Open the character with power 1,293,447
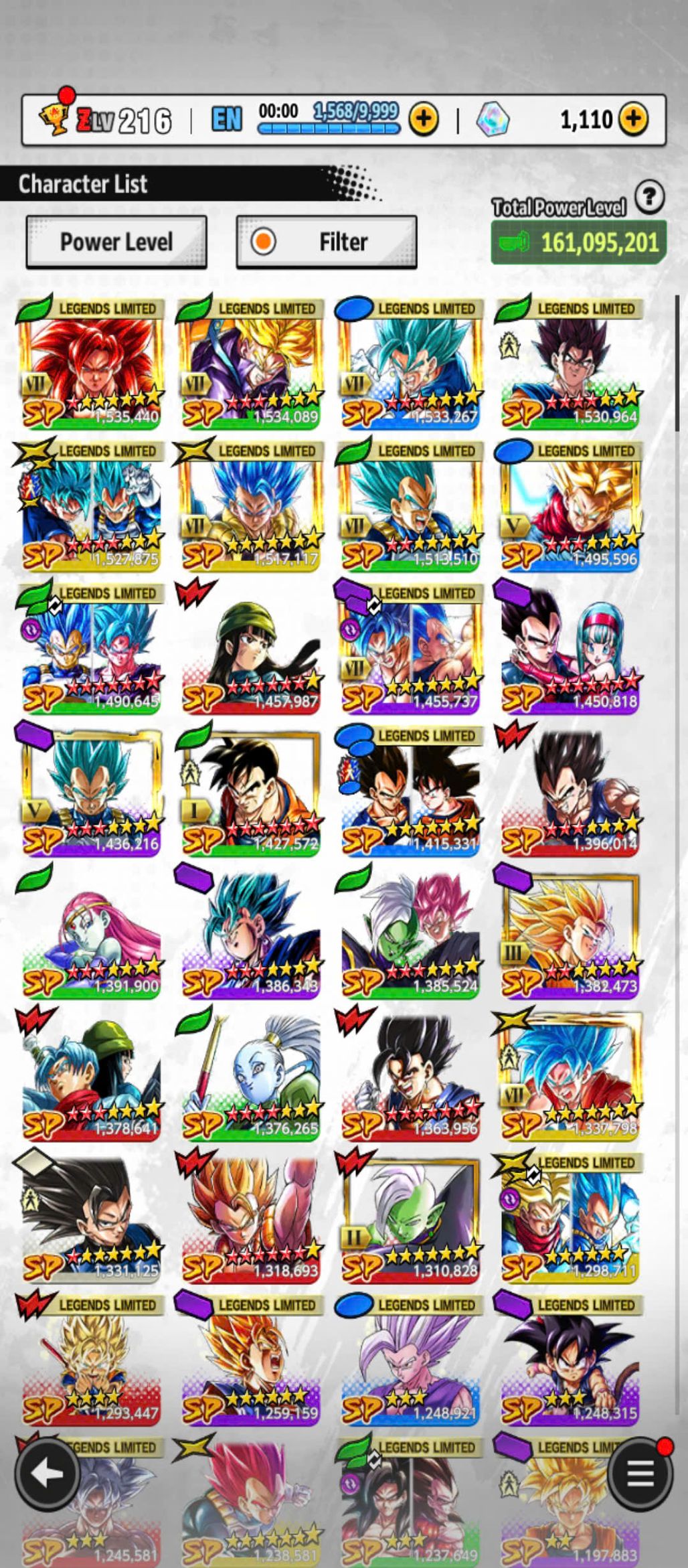688x1568 pixels. tap(90, 1361)
